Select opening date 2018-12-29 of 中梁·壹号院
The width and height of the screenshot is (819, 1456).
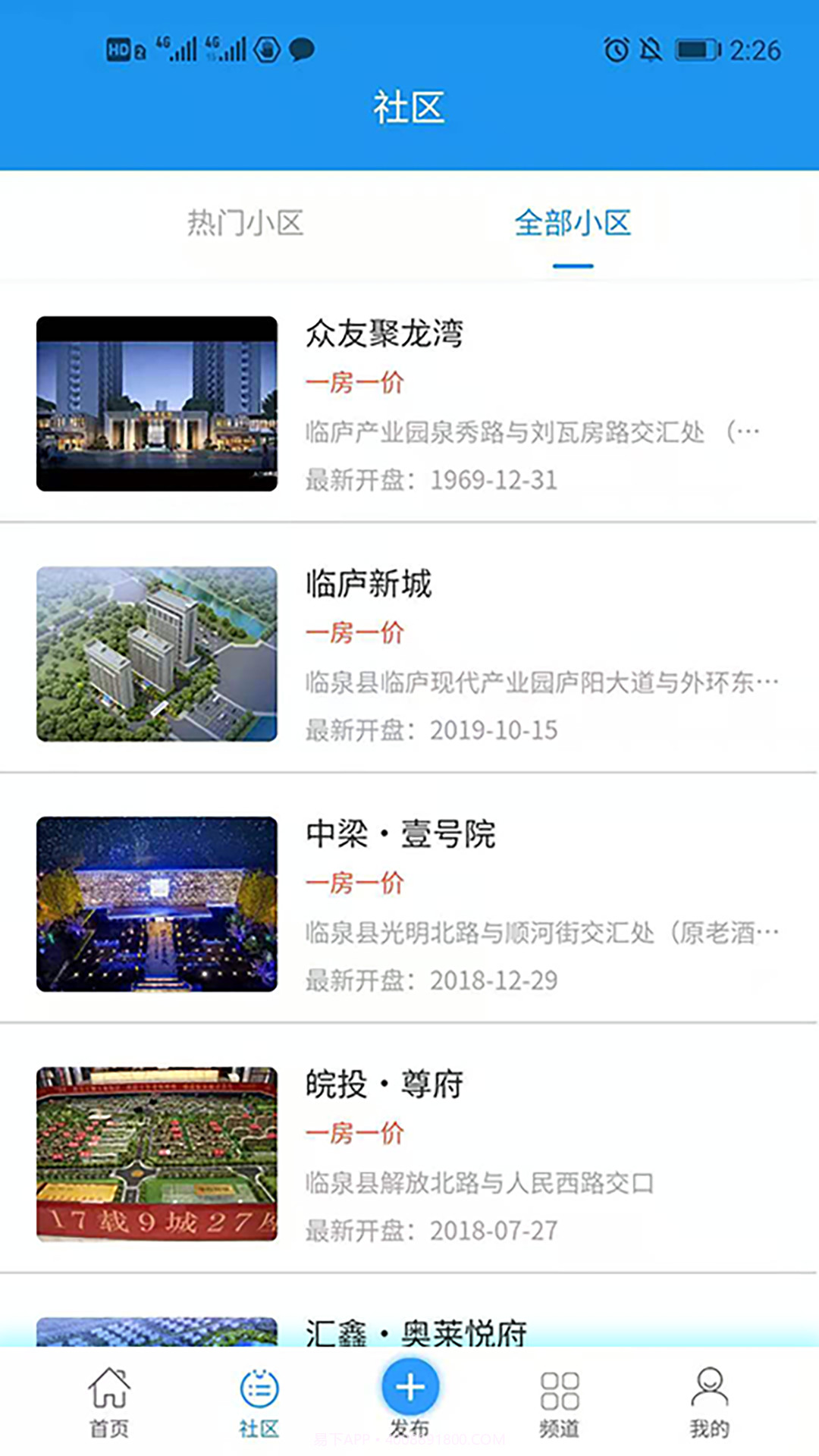coord(431,981)
